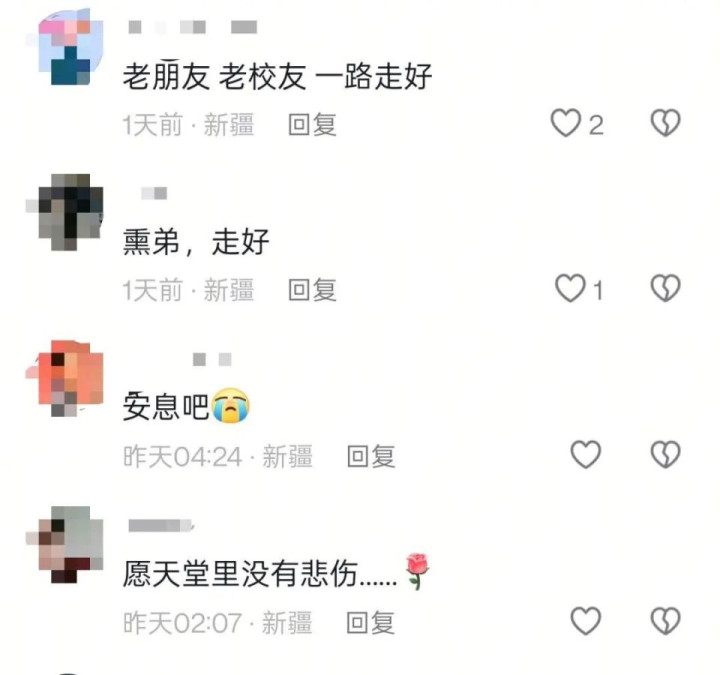The image size is (720, 675).
Task: Tap 回复 under "愿天堂里没有悲伤"
Action: coord(371,623)
